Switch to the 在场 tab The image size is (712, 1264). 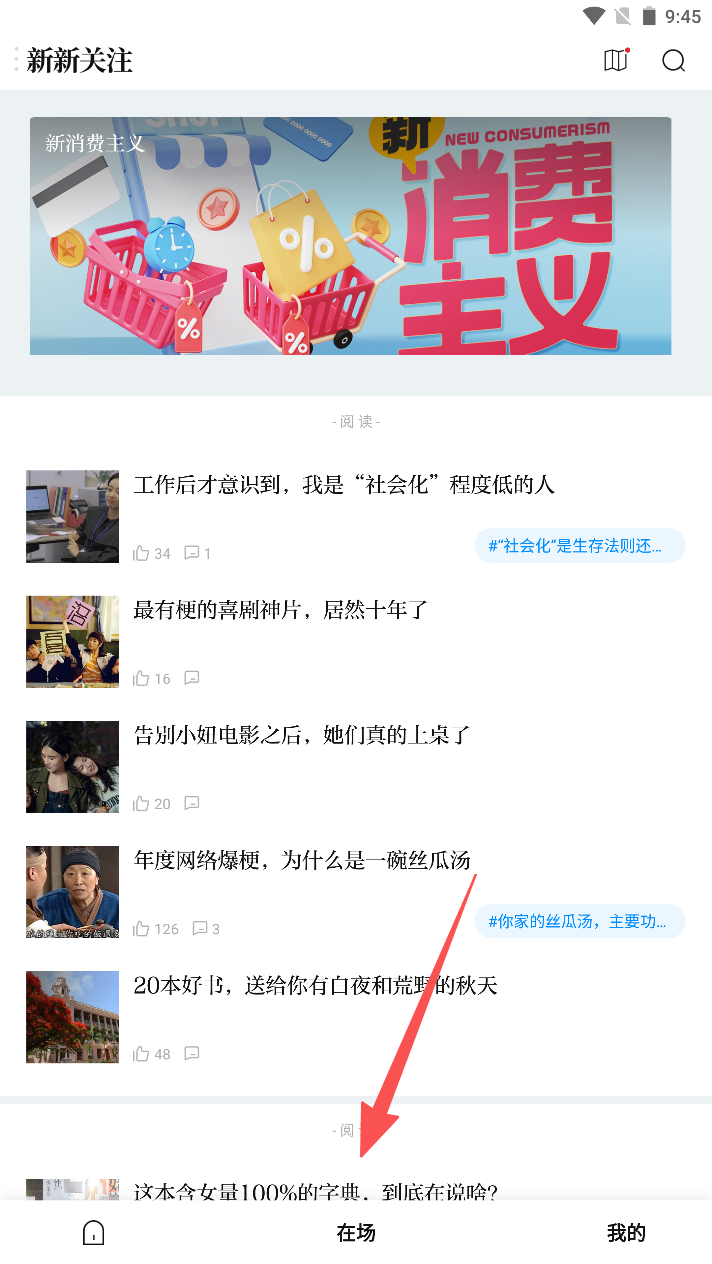click(x=355, y=1233)
